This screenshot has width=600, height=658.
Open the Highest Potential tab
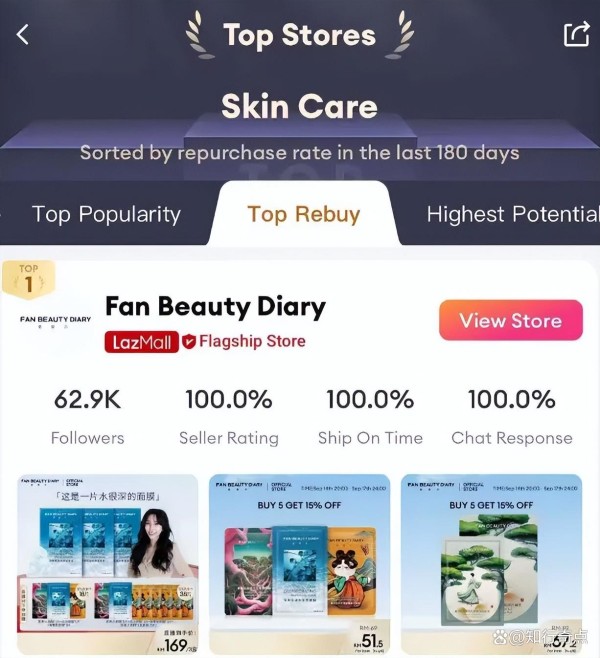(x=511, y=214)
